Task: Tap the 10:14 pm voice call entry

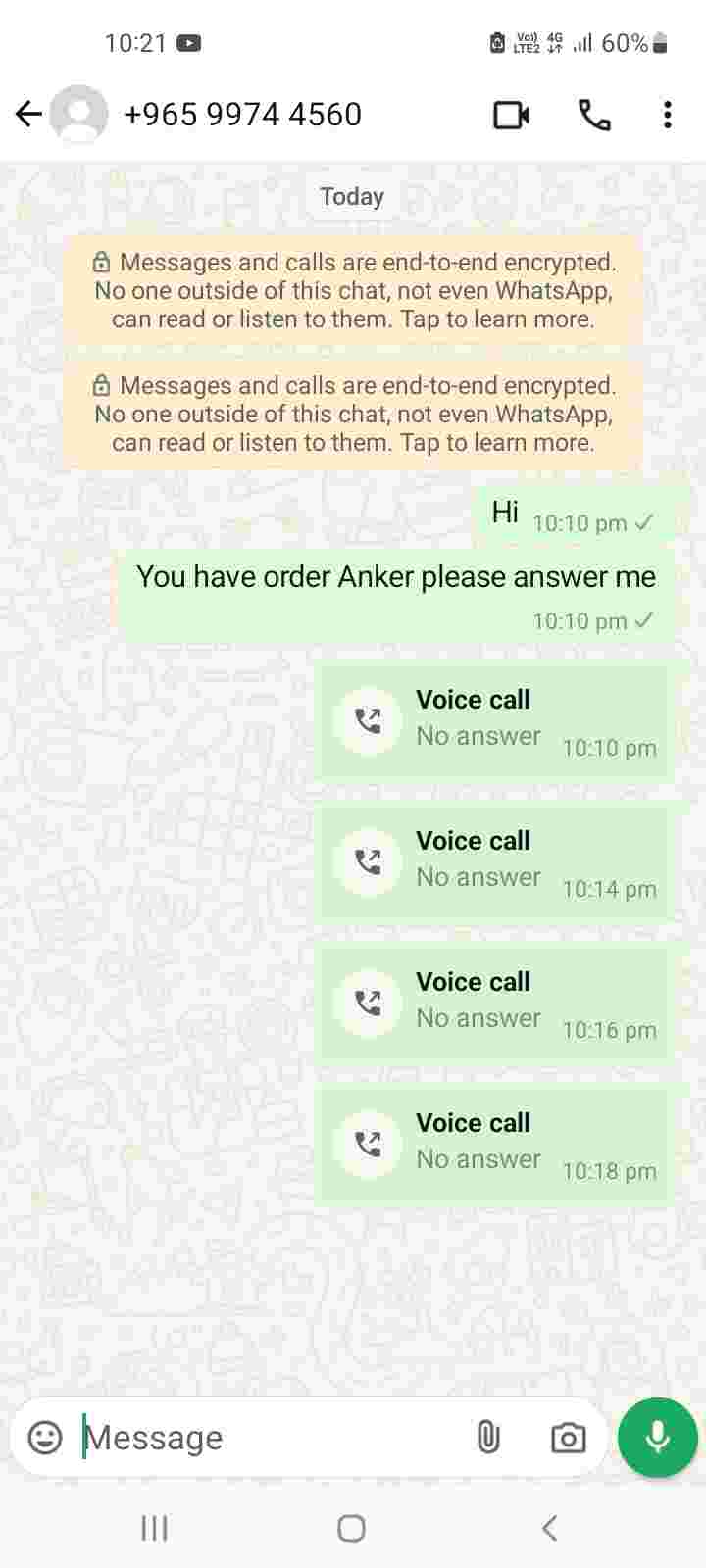Action: click(x=494, y=862)
